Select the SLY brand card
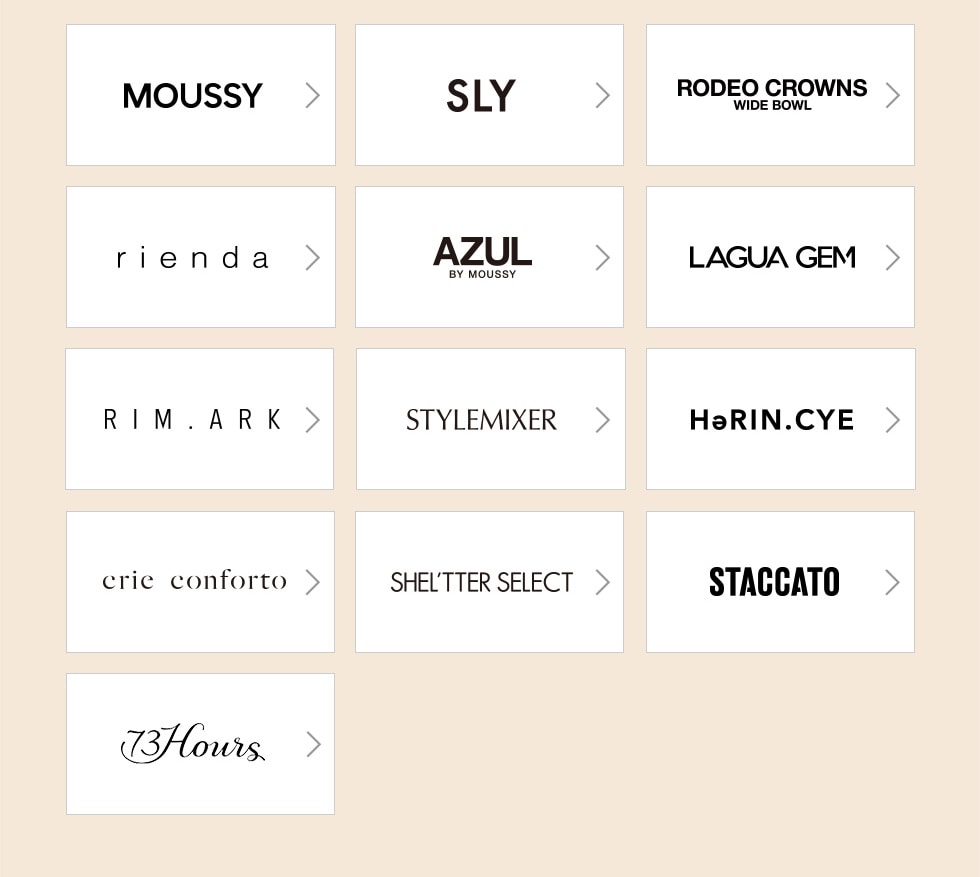Viewport: 980px width, 877px height. point(489,95)
